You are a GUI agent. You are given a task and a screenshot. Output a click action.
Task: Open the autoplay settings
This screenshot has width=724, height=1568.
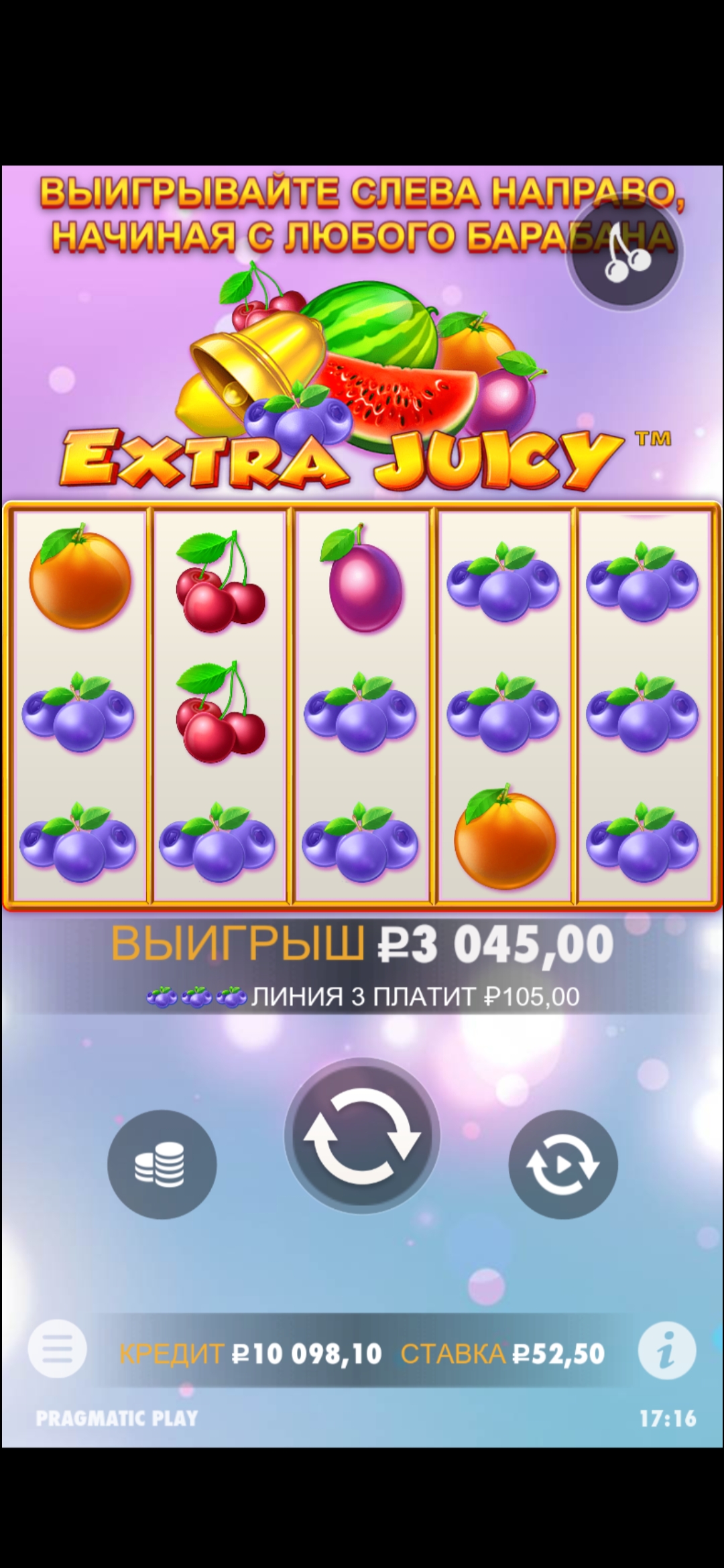click(x=562, y=1164)
